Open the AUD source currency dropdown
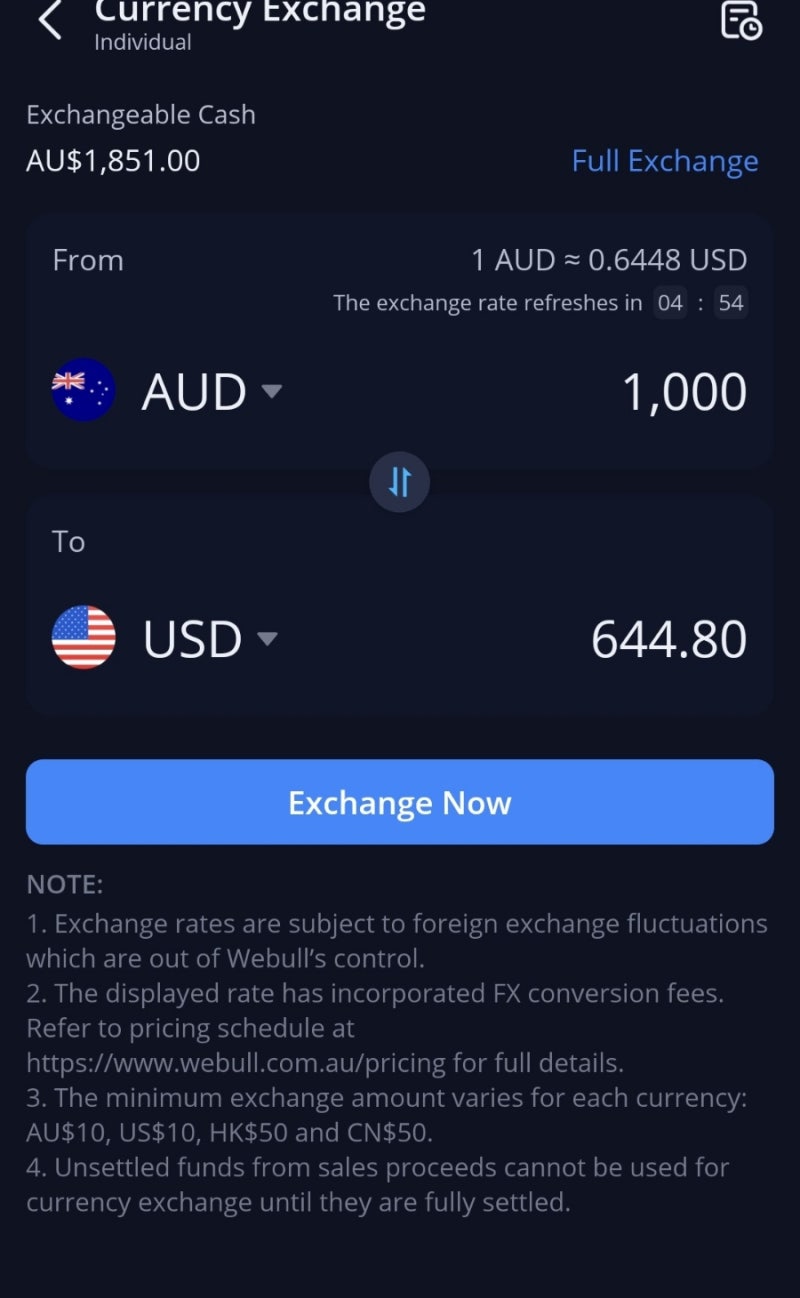Viewport: 800px width, 1298px height. click(212, 391)
